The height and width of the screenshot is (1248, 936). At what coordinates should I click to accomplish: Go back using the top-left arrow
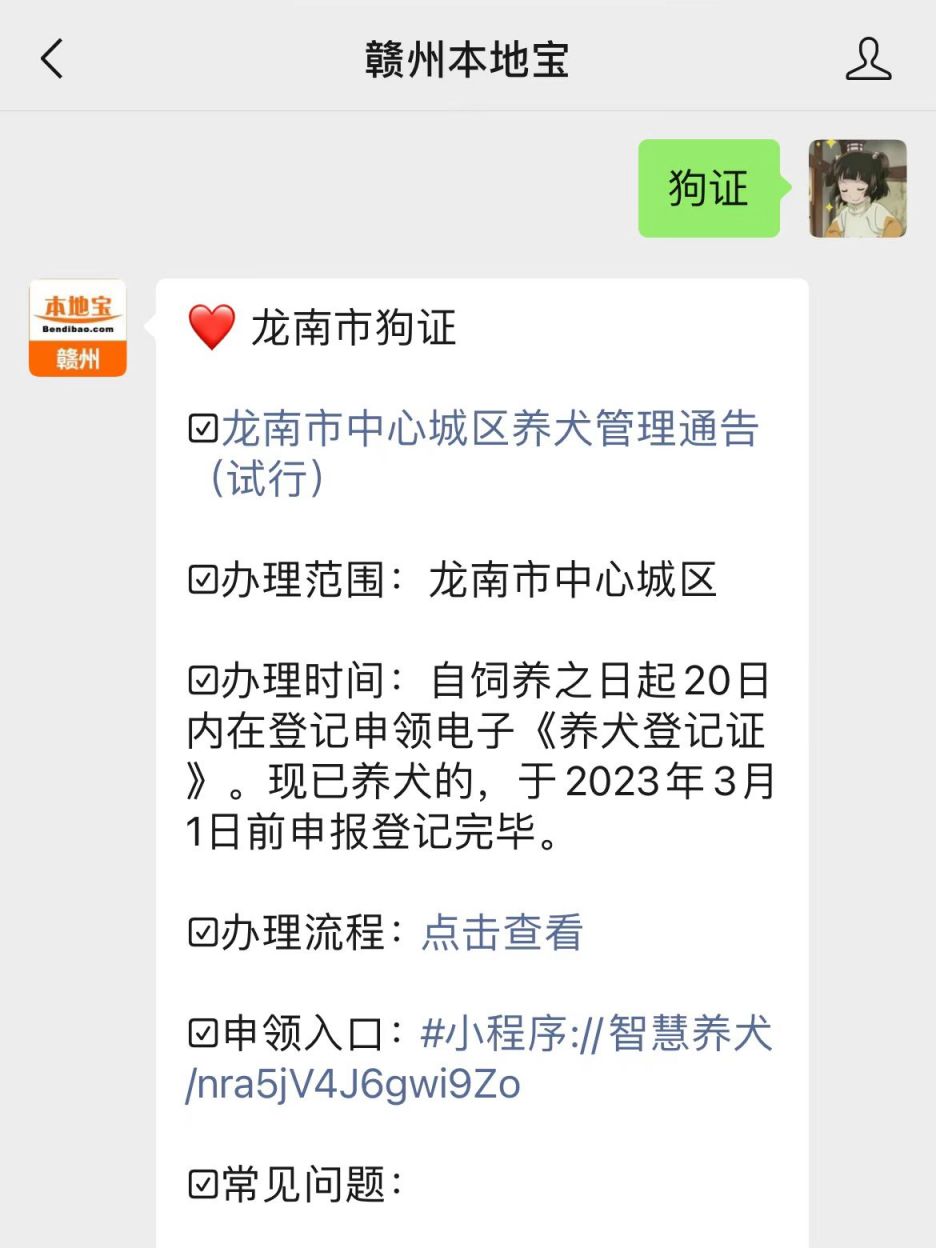pyautogui.click(x=52, y=59)
